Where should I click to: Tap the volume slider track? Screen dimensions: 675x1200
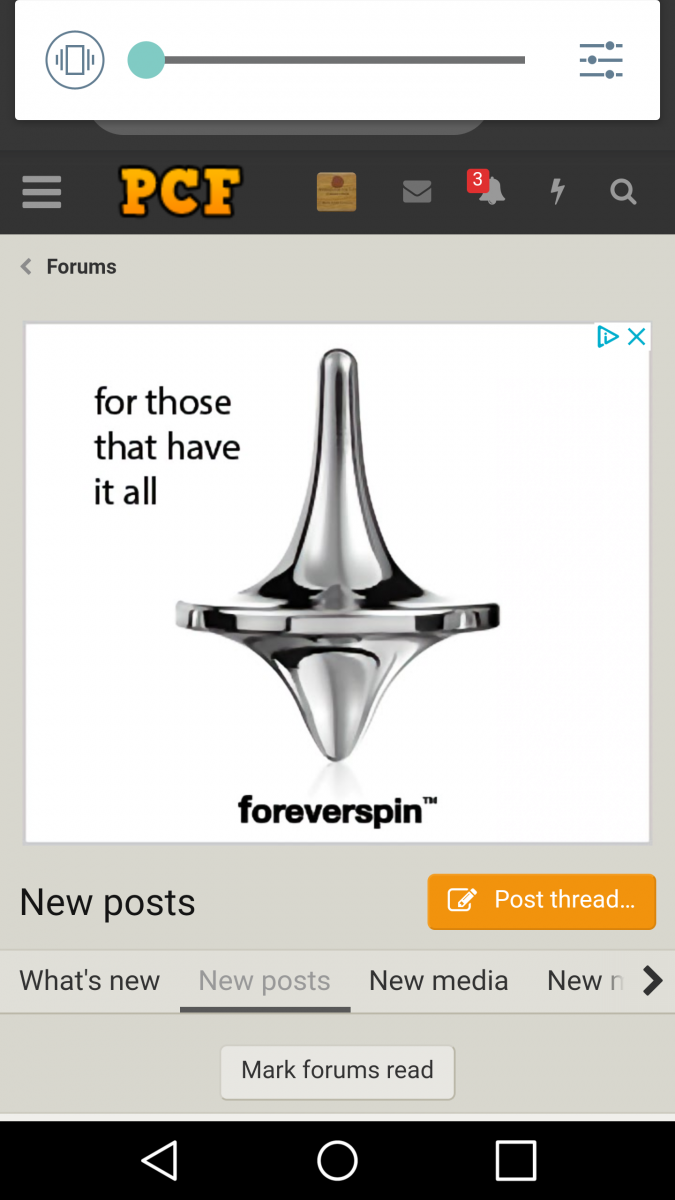pos(340,60)
